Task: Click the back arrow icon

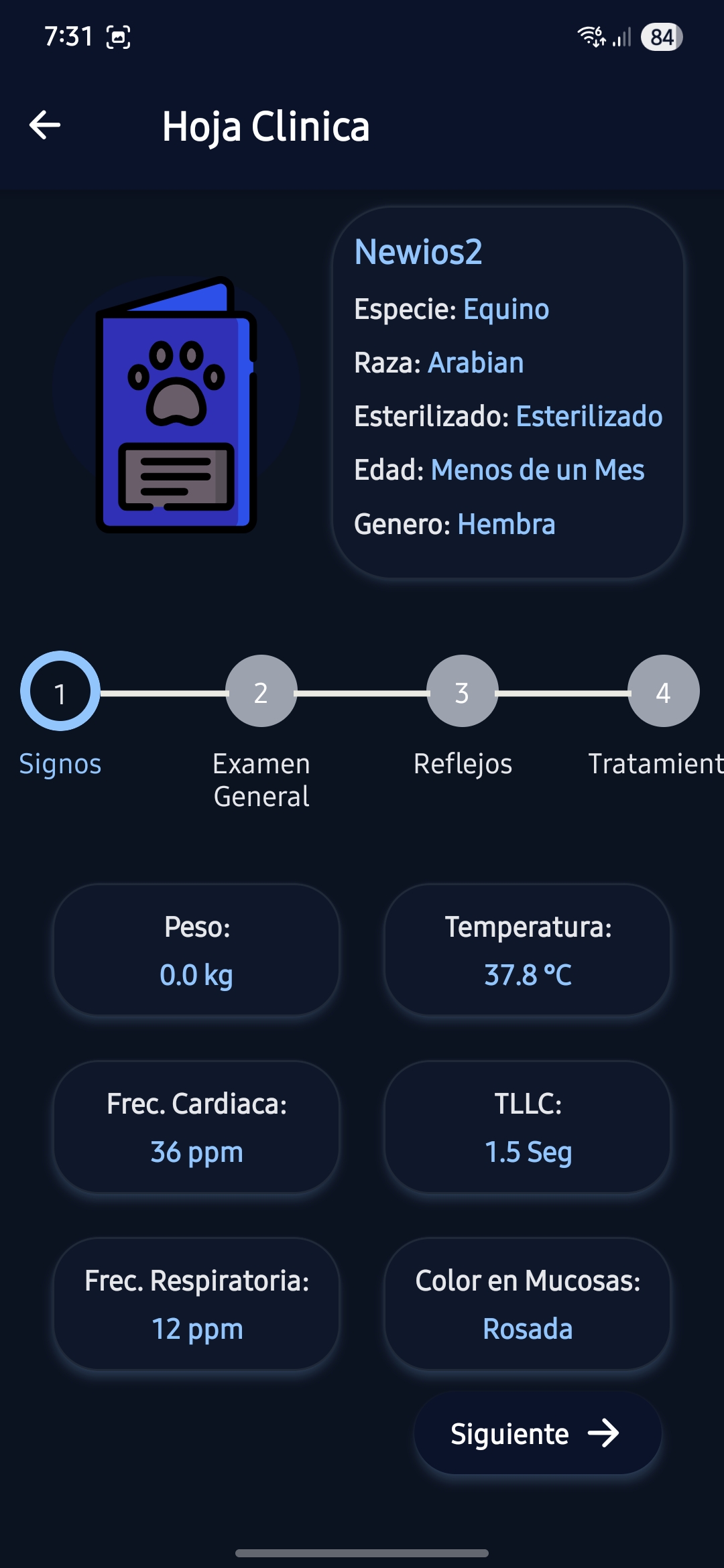Action: pyautogui.click(x=44, y=125)
